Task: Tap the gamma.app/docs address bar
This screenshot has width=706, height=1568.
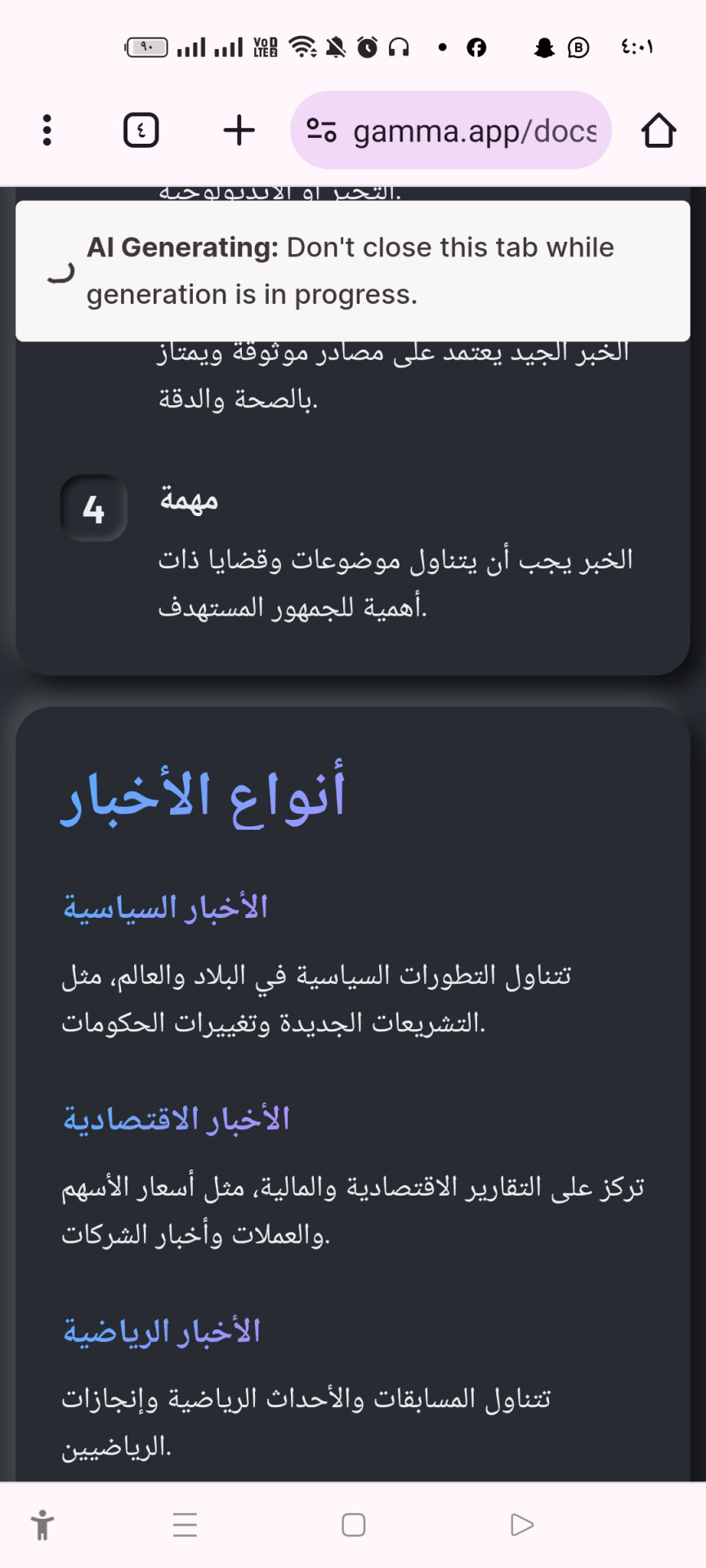Action: click(474, 131)
